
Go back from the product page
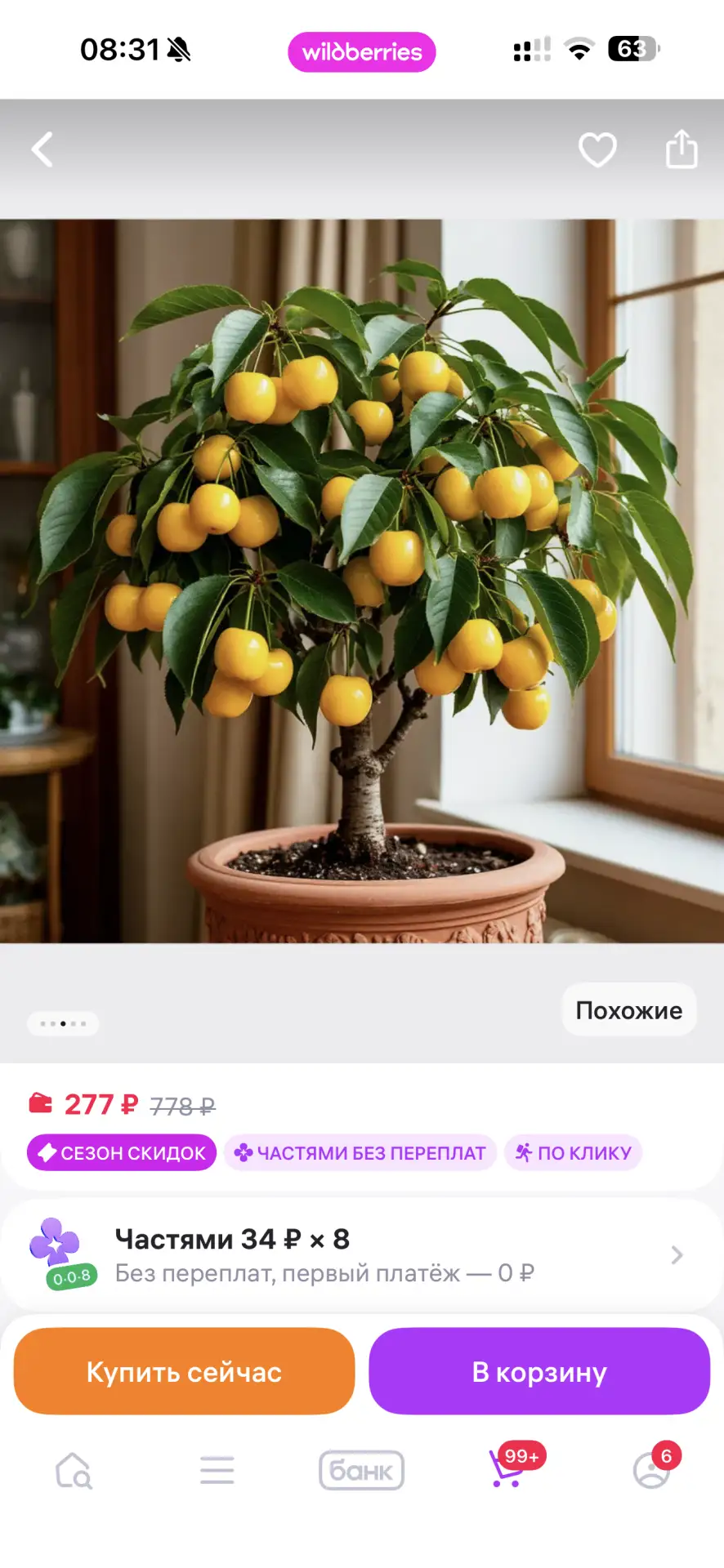pyautogui.click(x=42, y=150)
